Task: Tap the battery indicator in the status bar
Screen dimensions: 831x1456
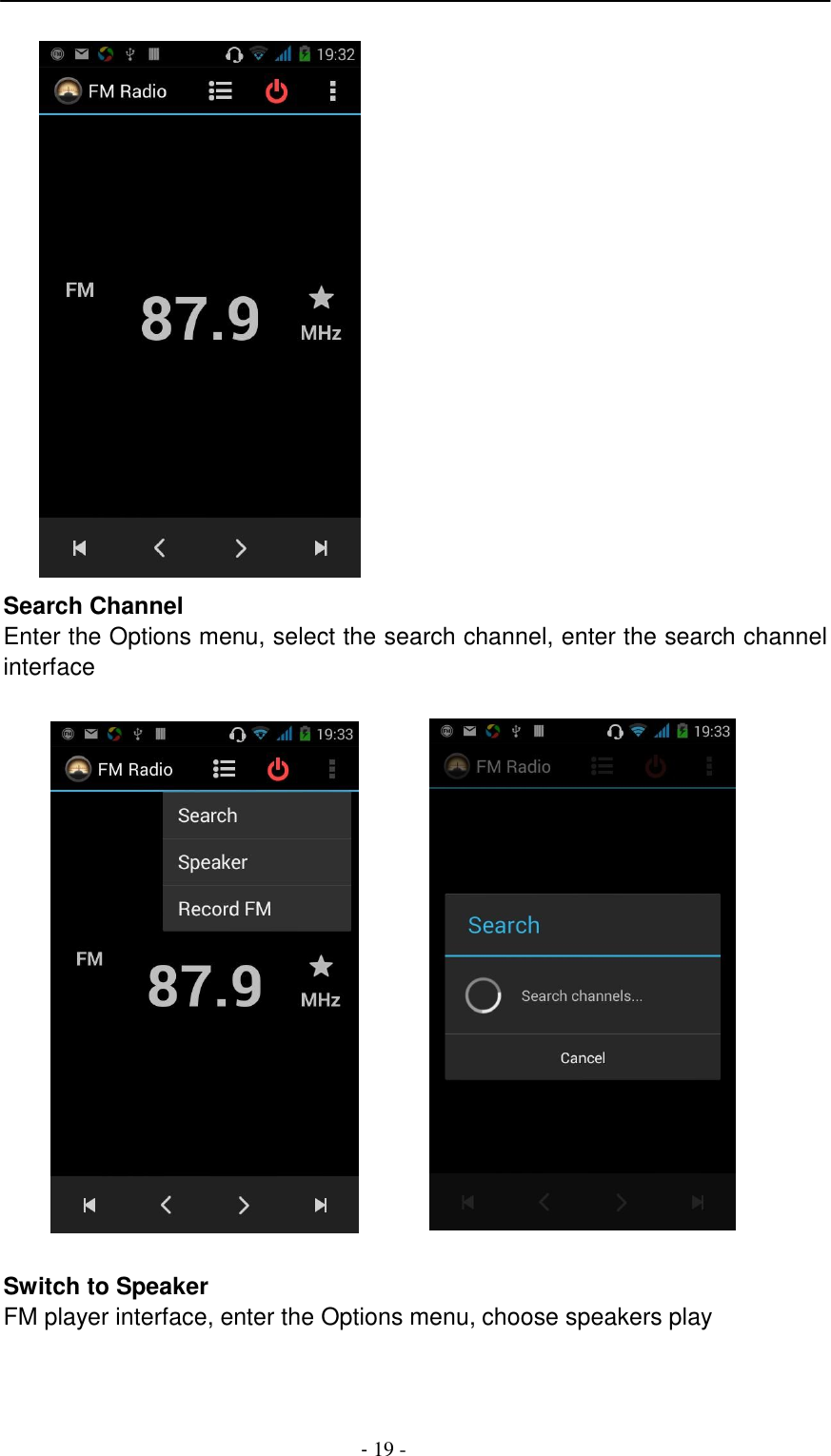Action: 305,53
